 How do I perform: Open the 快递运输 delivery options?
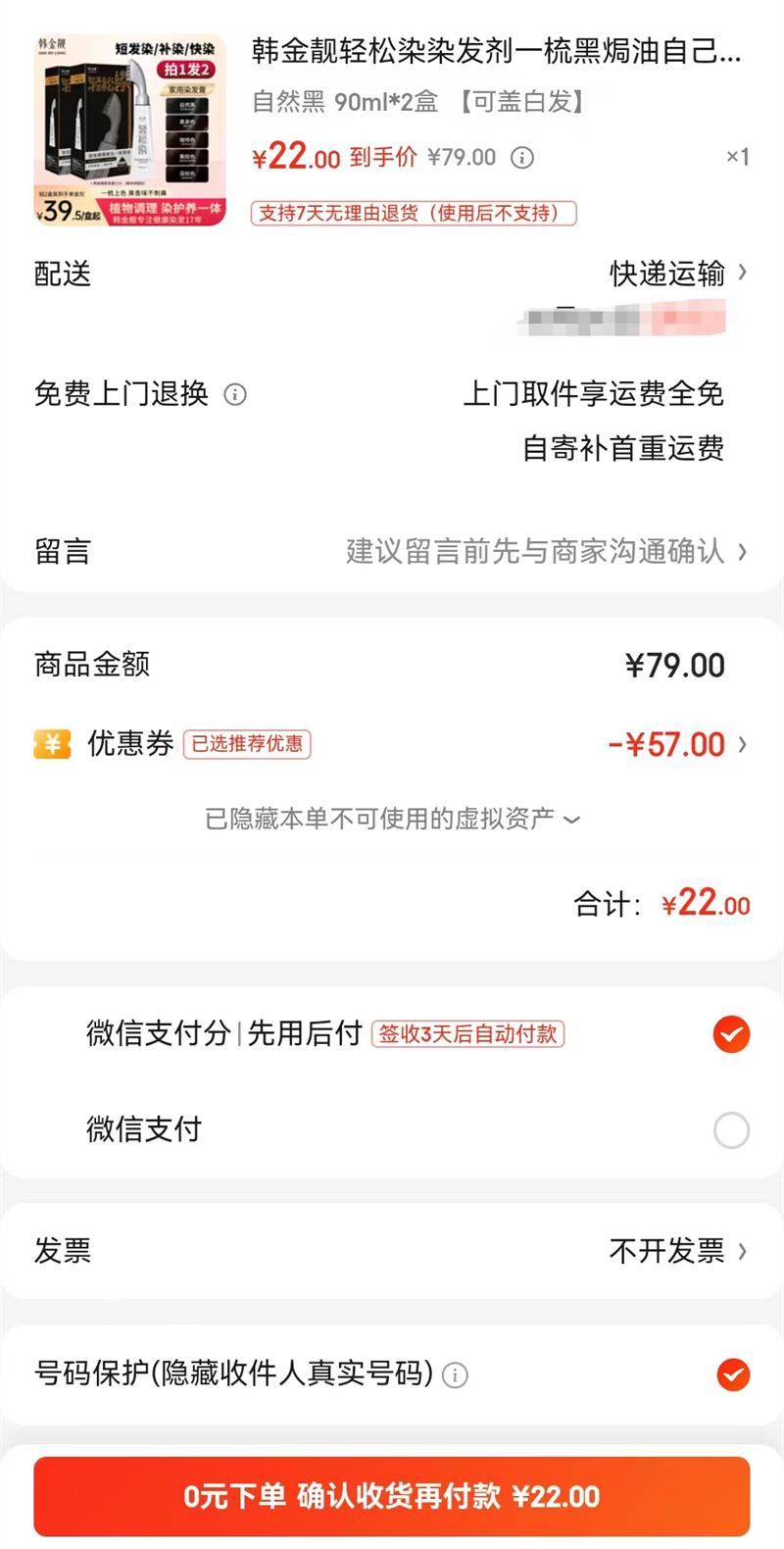pyautogui.click(x=678, y=274)
